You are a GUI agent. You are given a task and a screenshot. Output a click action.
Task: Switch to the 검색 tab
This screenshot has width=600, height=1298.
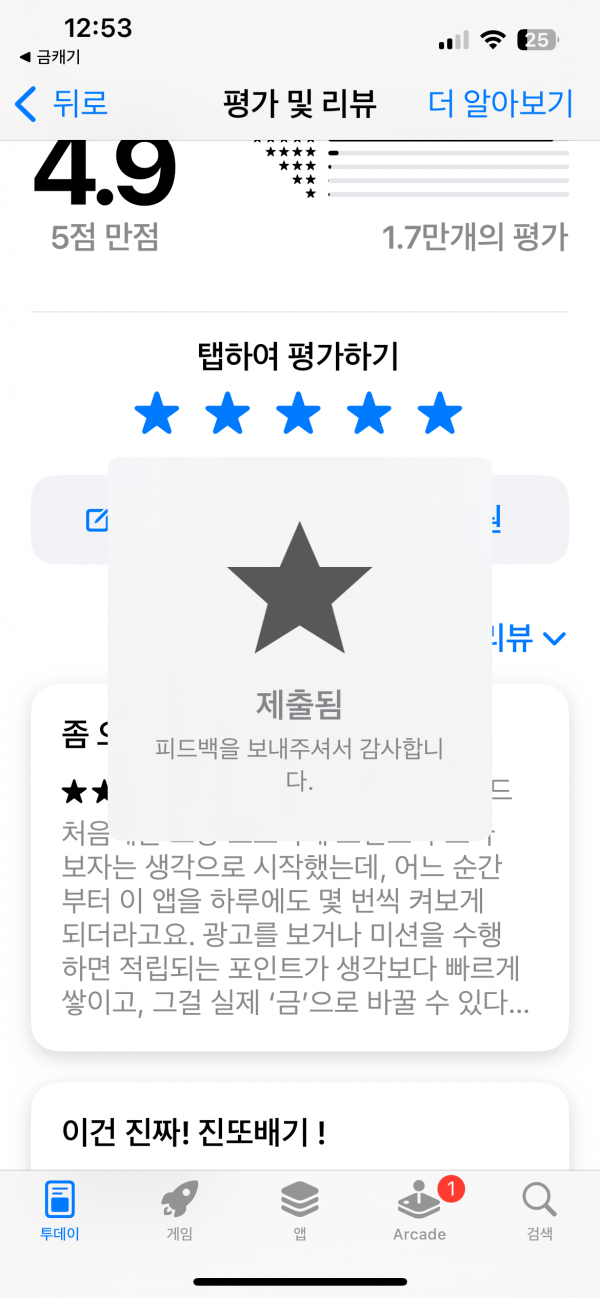coord(540,1208)
